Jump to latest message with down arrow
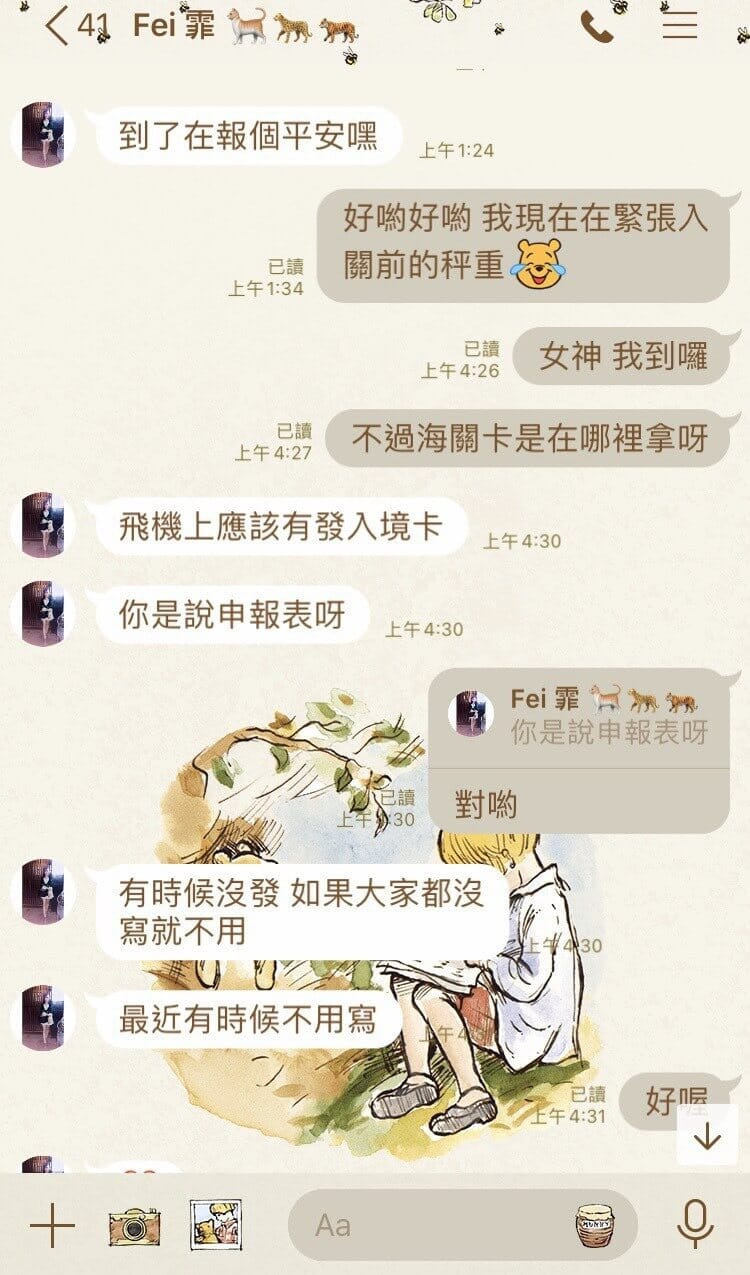The image size is (750, 1275). pos(707,1135)
